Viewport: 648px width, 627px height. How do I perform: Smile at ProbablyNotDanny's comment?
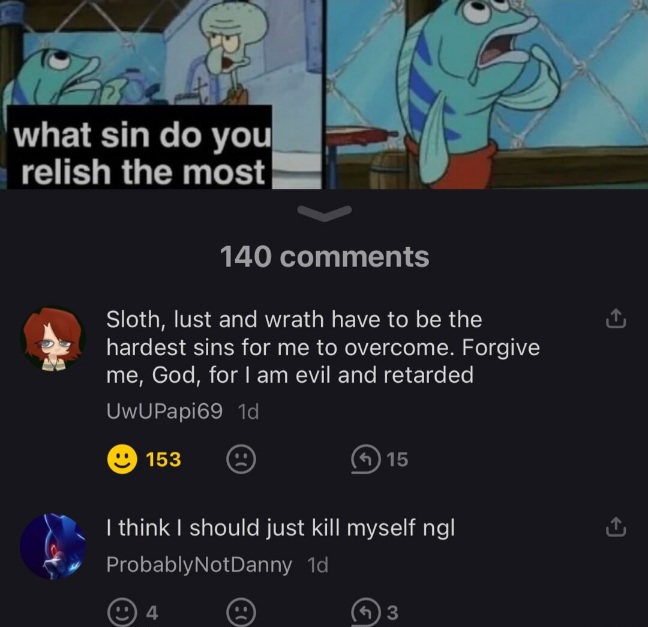[x=122, y=612]
